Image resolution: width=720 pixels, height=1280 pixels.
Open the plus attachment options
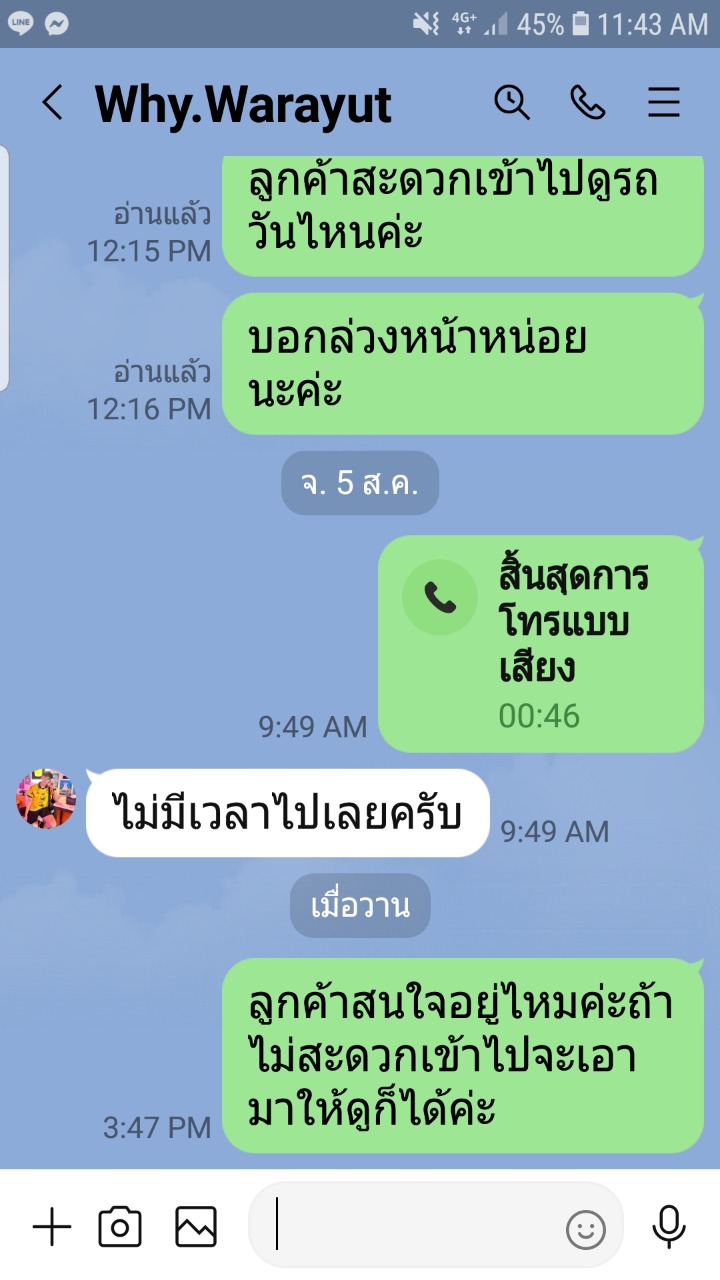(x=52, y=1227)
